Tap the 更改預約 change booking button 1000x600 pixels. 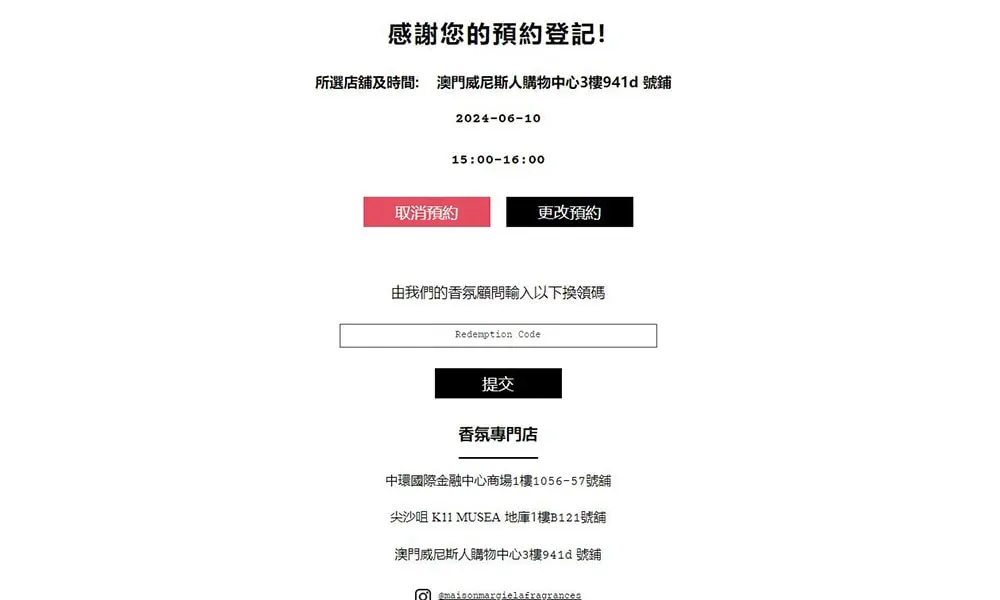[x=569, y=212]
